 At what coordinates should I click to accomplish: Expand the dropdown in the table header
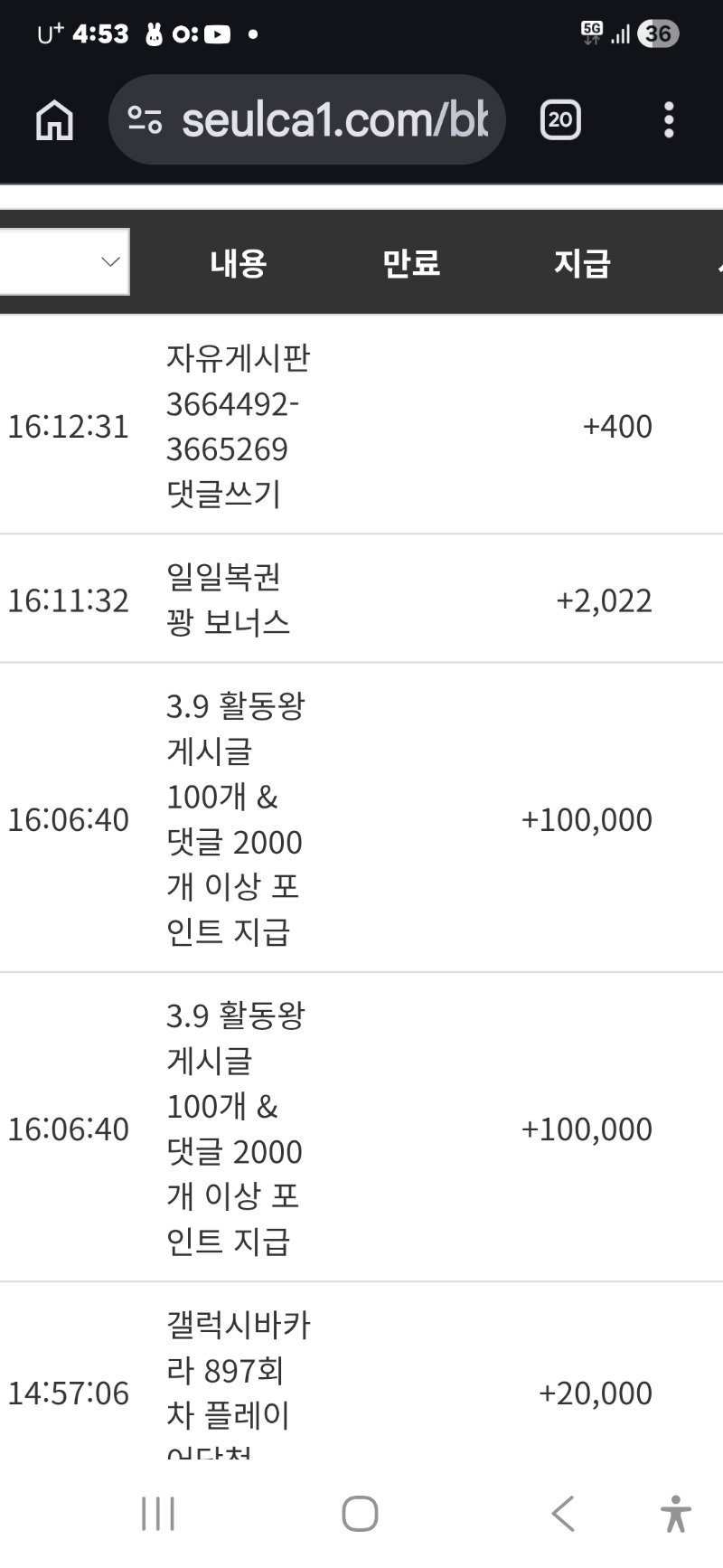[x=65, y=262]
